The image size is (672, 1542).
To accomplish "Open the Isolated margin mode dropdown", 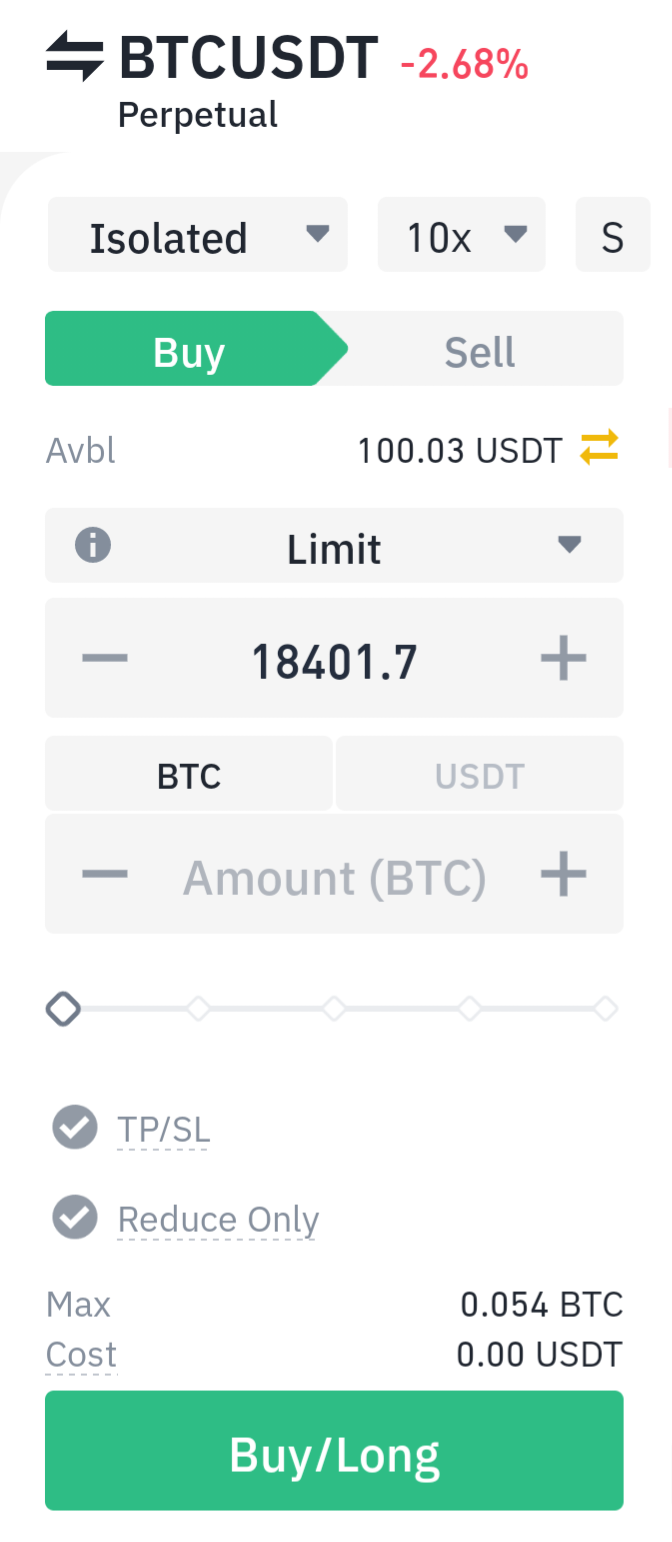I will [x=197, y=235].
